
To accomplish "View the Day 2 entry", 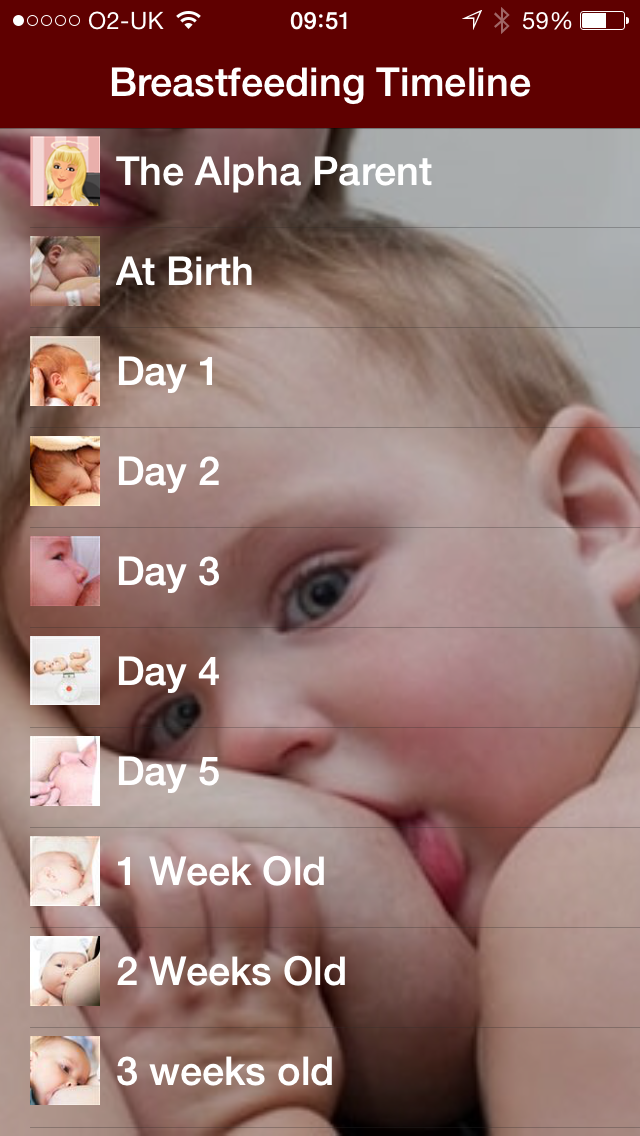I will coord(168,472).
